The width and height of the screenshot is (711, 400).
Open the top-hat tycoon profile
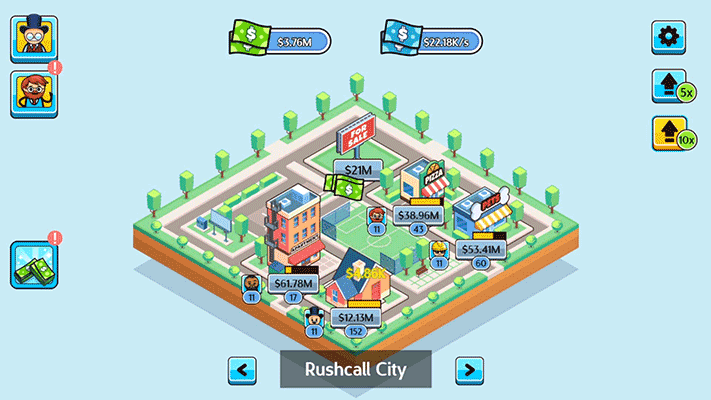tap(34, 39)
